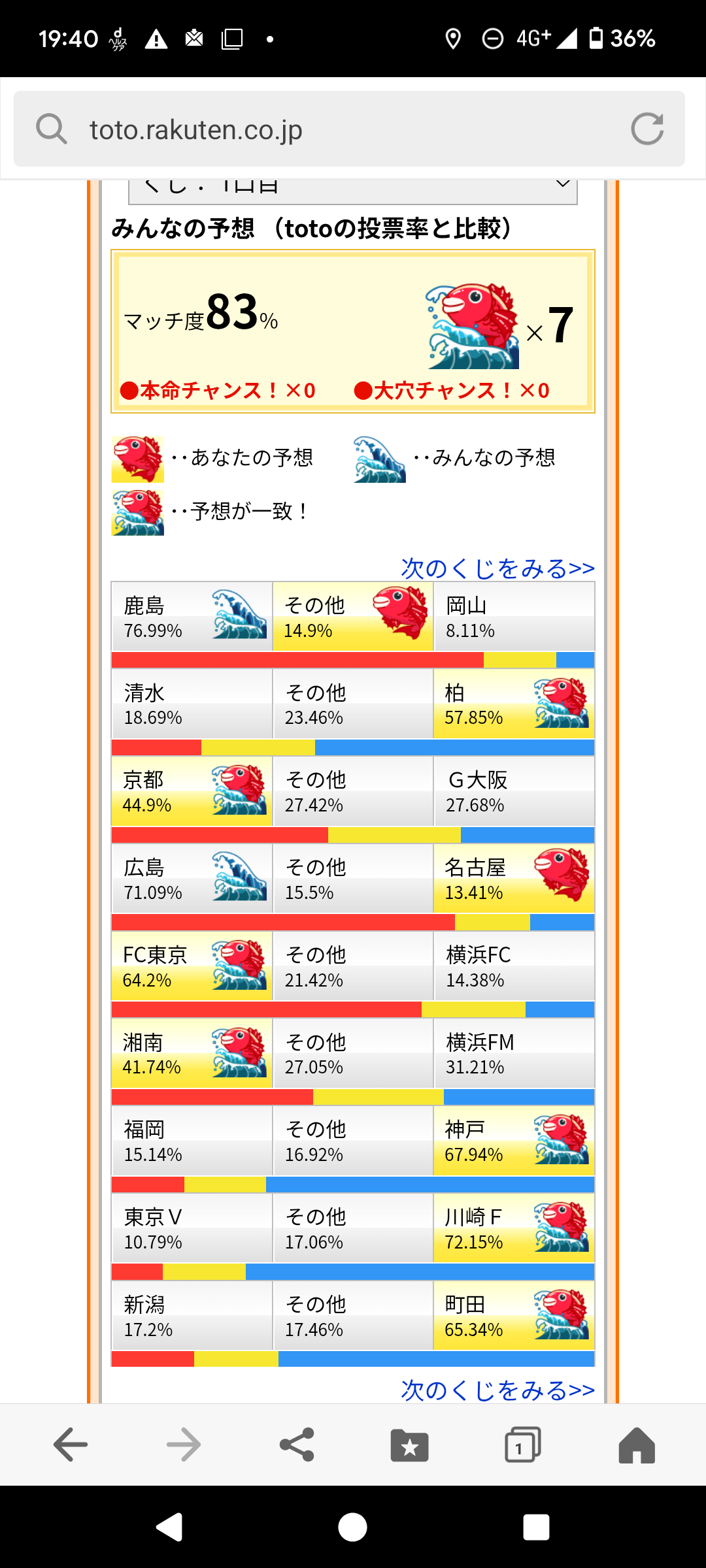Reload the current page
Viewport: 706px width, 1568px height.
point(647,129)
